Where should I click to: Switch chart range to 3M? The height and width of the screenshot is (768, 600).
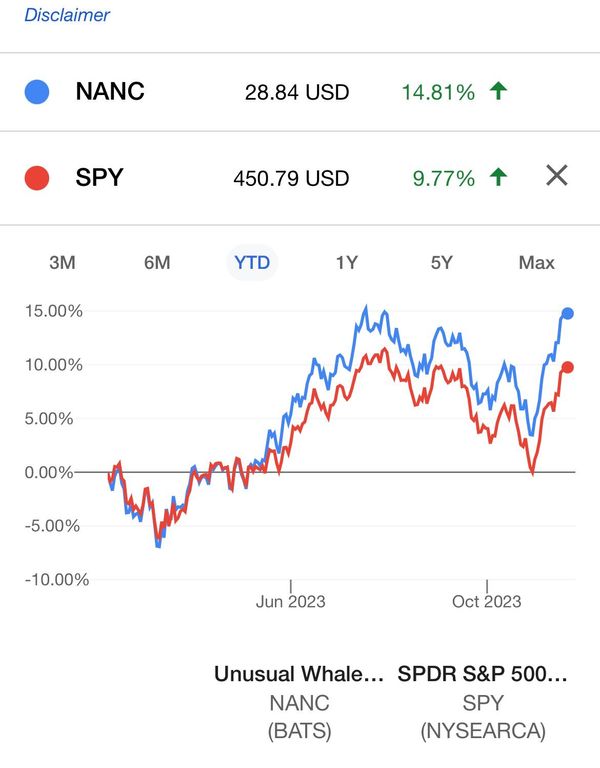pyautogui.click(x=62, y=263)
